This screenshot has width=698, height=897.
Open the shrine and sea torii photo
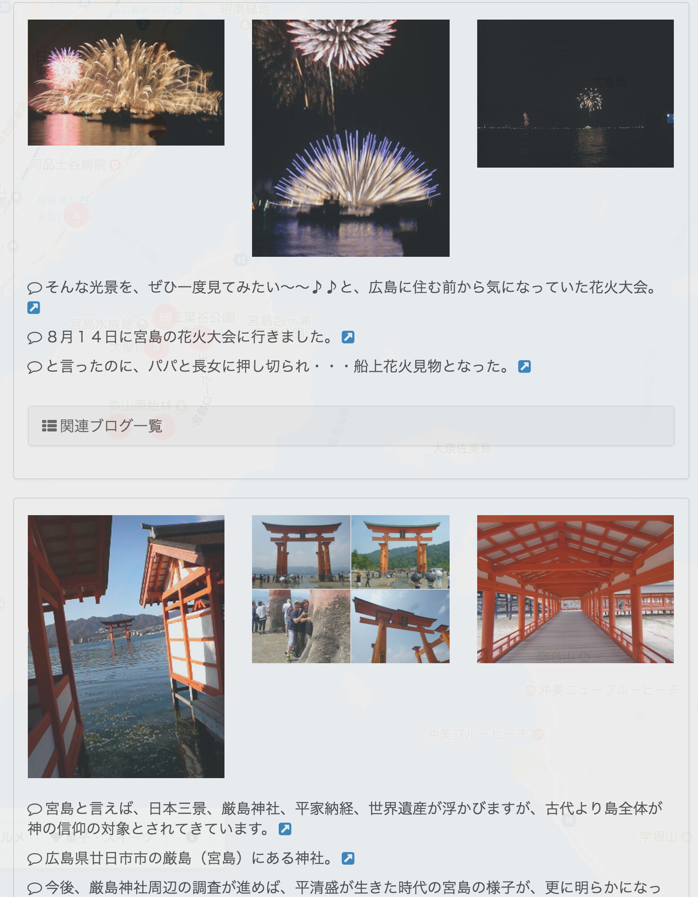coord(126,646)
